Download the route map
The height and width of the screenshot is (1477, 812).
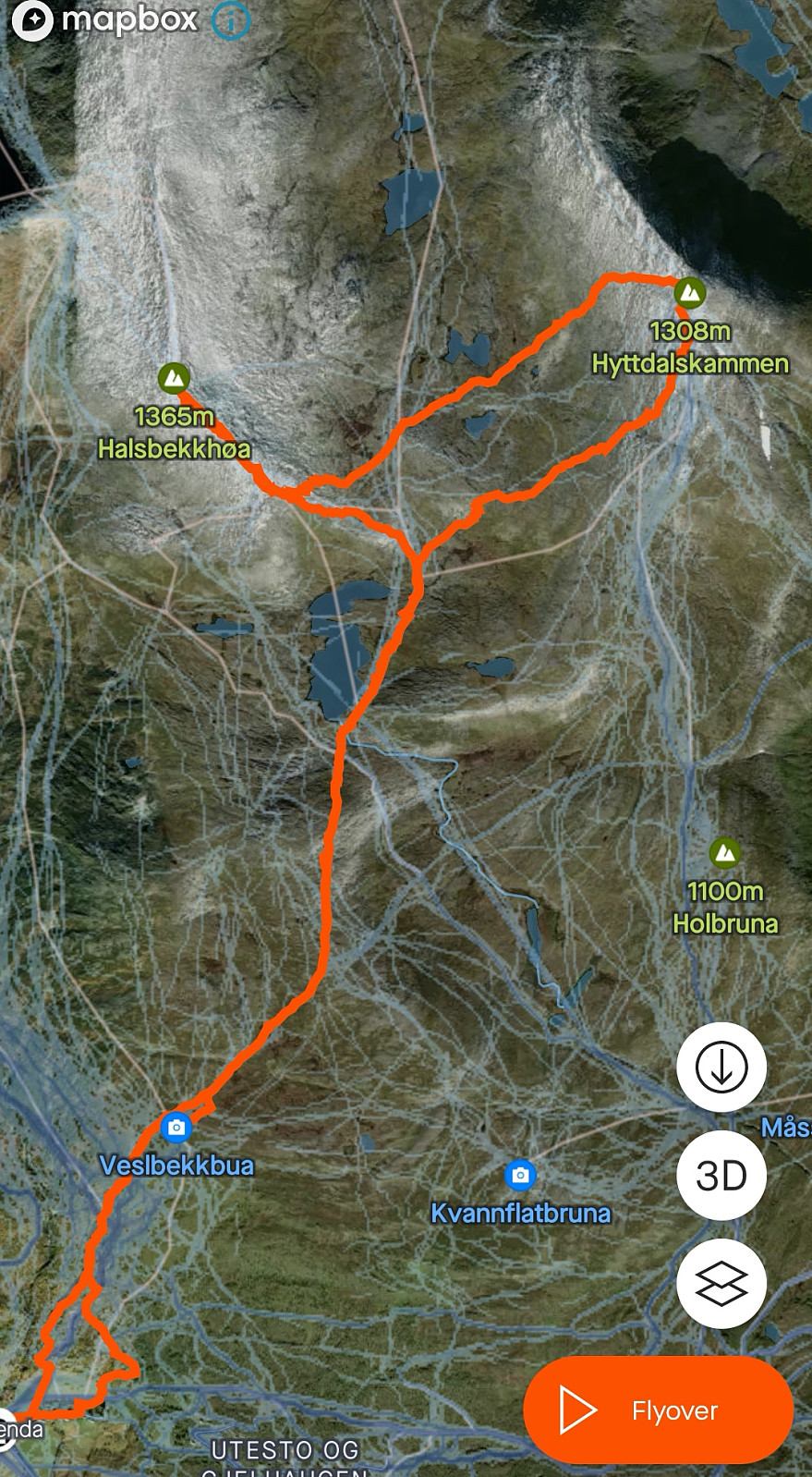coord(721,1068)
